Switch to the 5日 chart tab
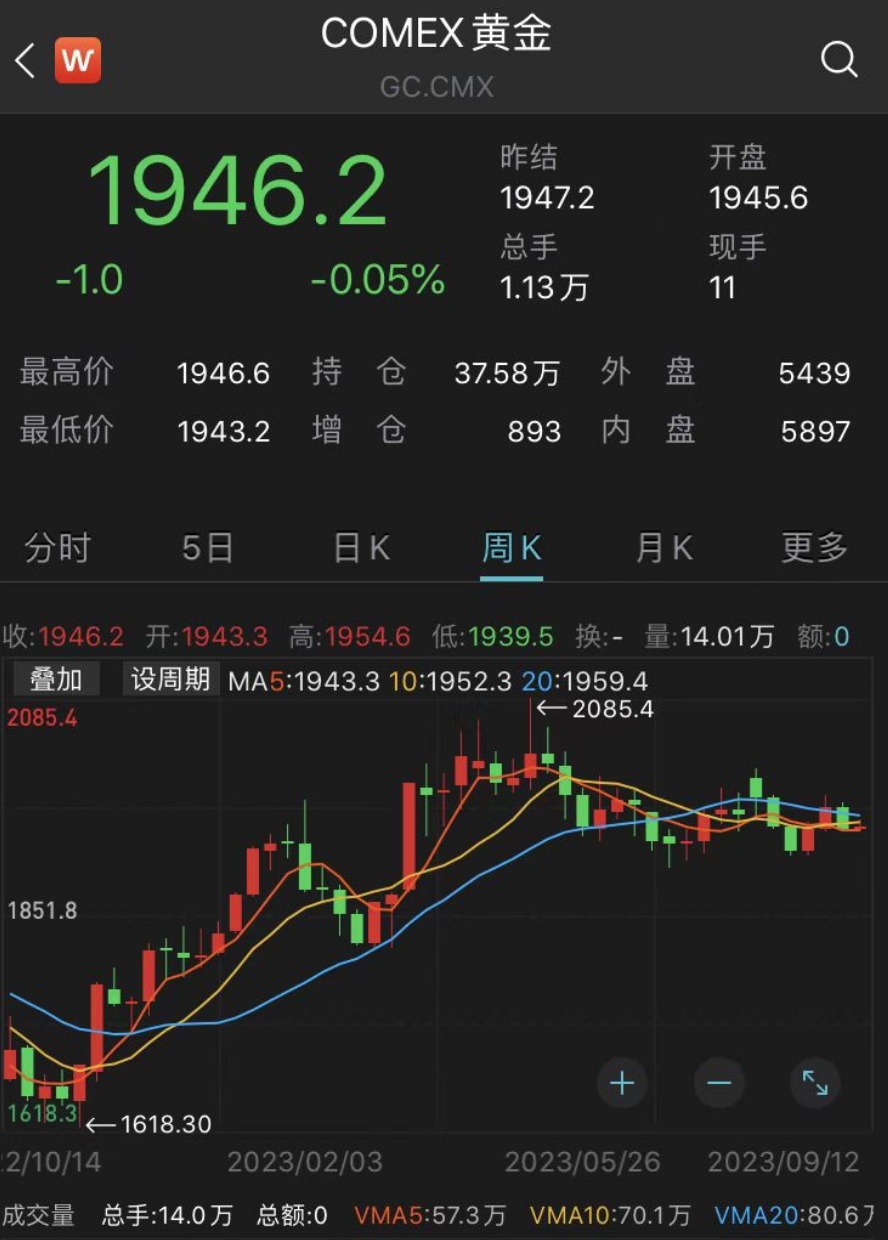 coord(208,548)
